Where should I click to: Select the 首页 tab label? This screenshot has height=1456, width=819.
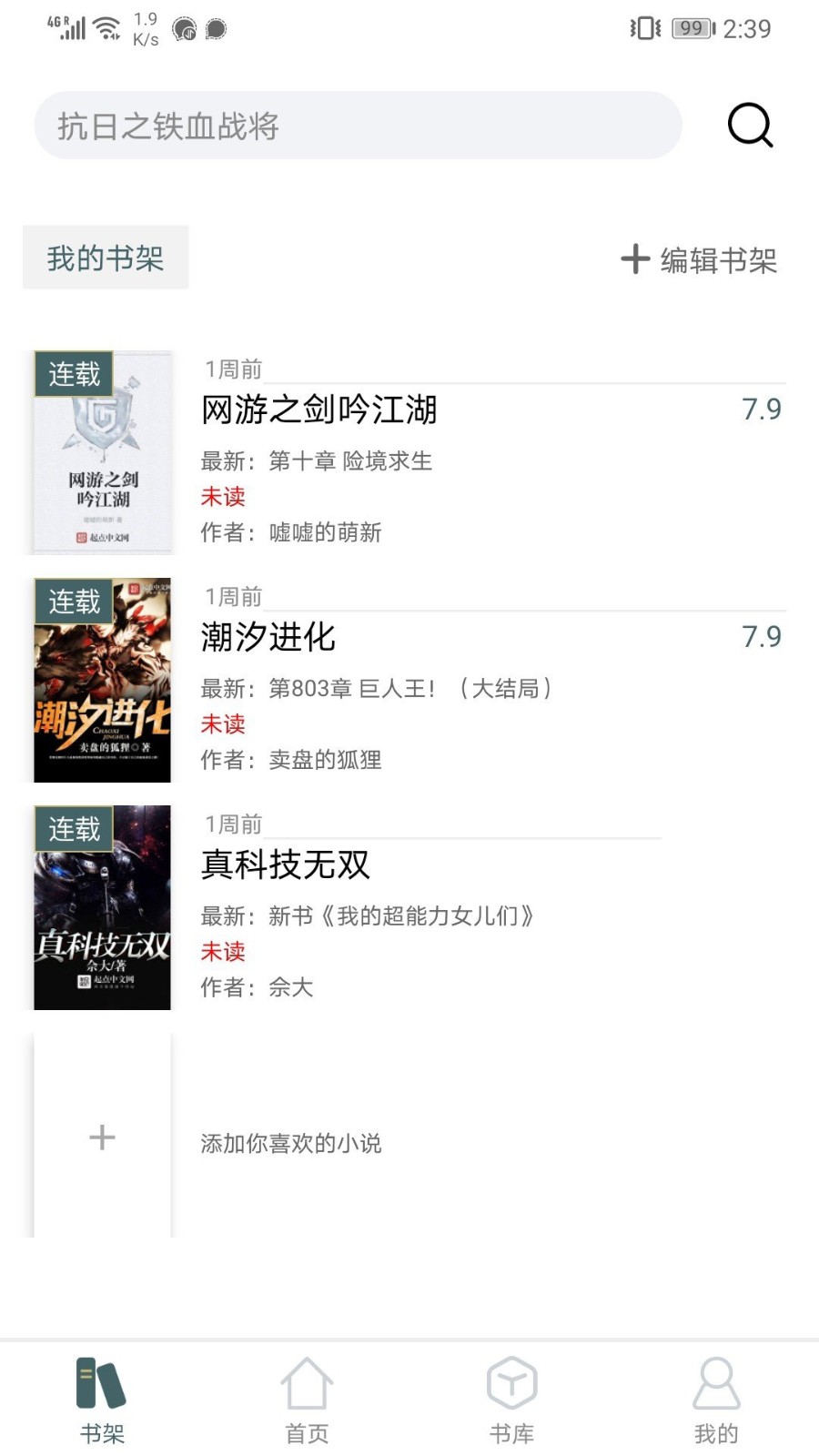[x=307, y=1432]
